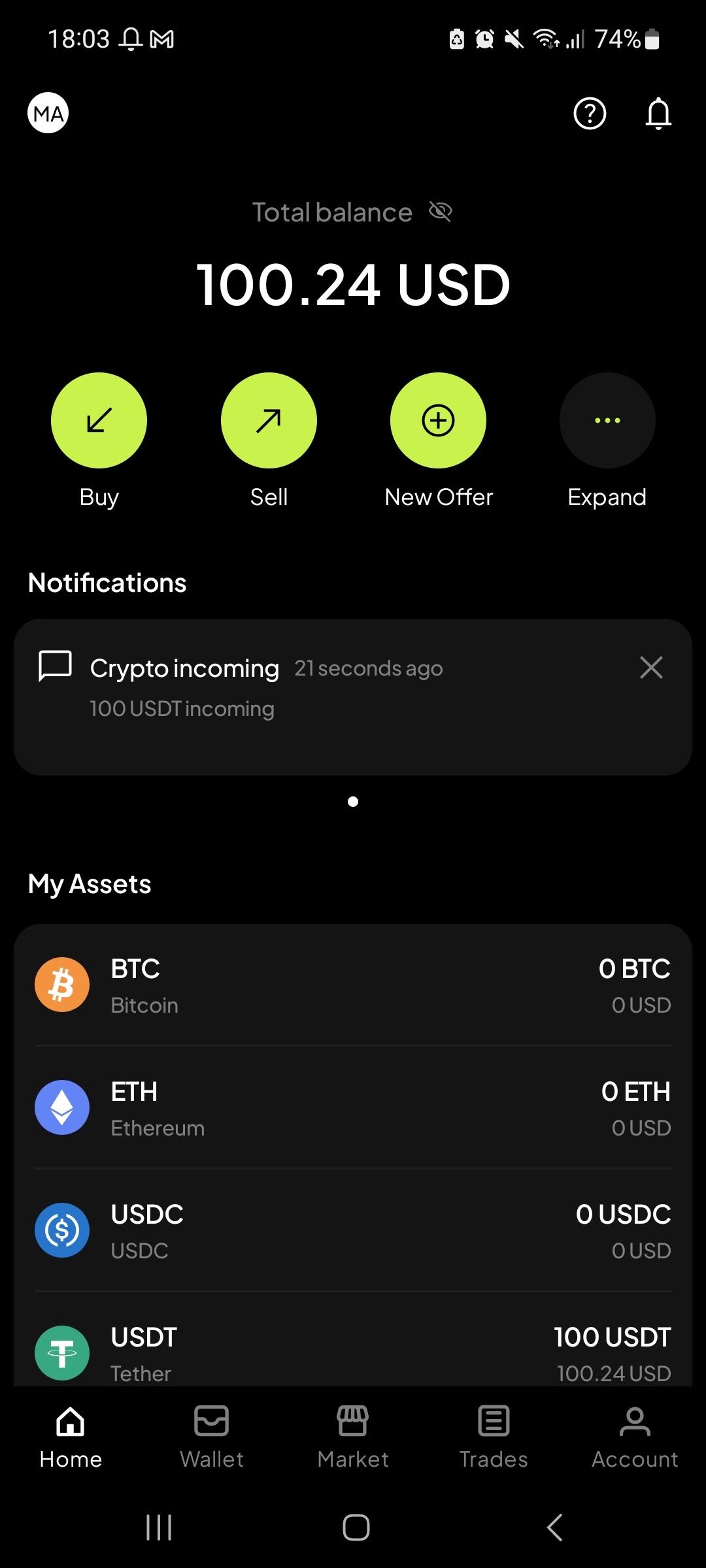
Task: Open the help question mark icon
Action: 589,113
